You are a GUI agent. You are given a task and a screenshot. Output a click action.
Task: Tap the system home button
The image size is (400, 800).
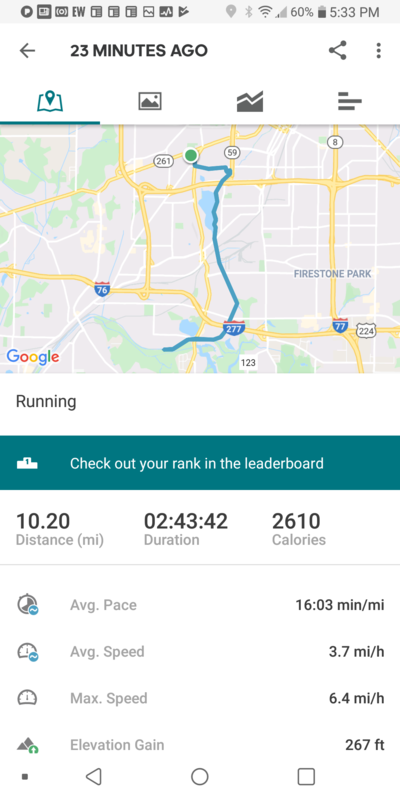(x=199, y=777)
